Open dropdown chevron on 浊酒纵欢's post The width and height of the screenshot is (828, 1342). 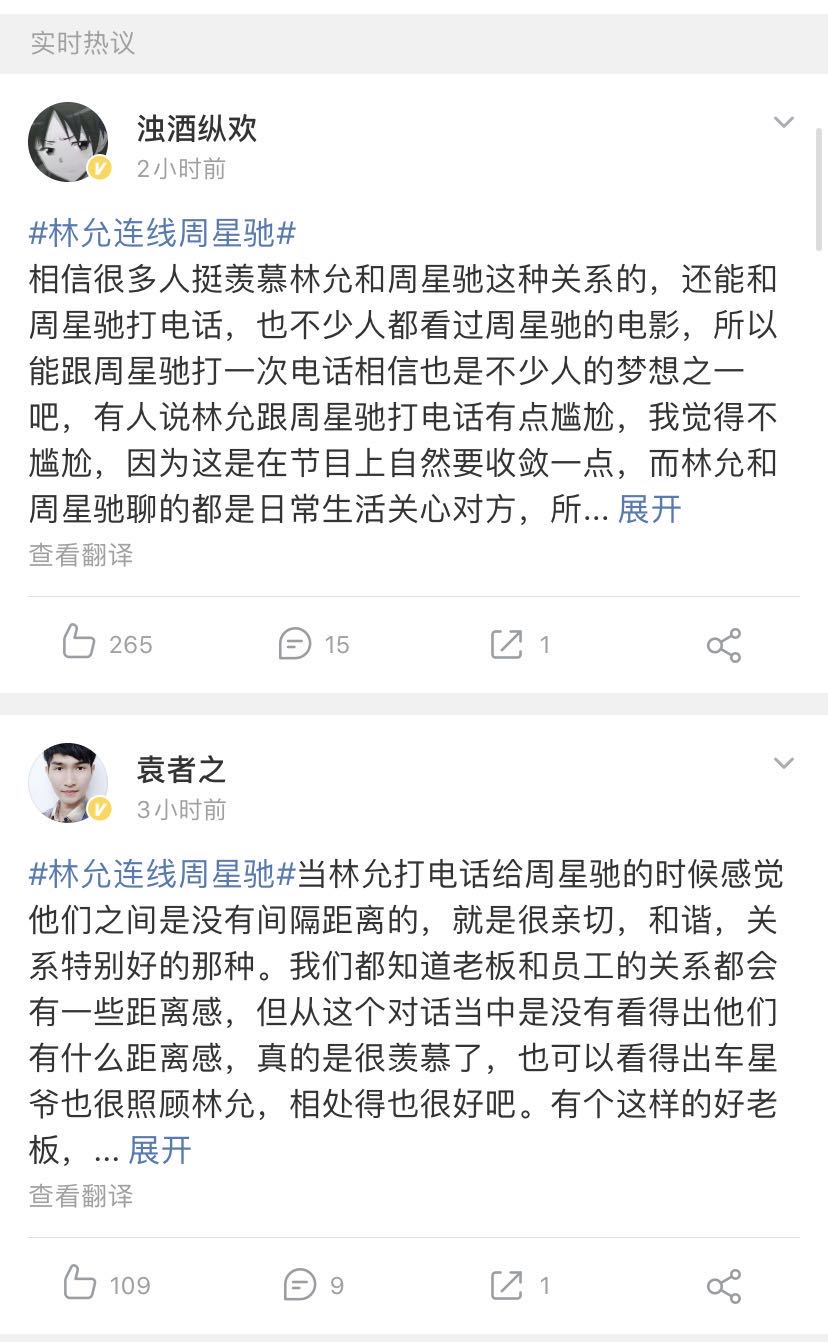click(784, 123)
